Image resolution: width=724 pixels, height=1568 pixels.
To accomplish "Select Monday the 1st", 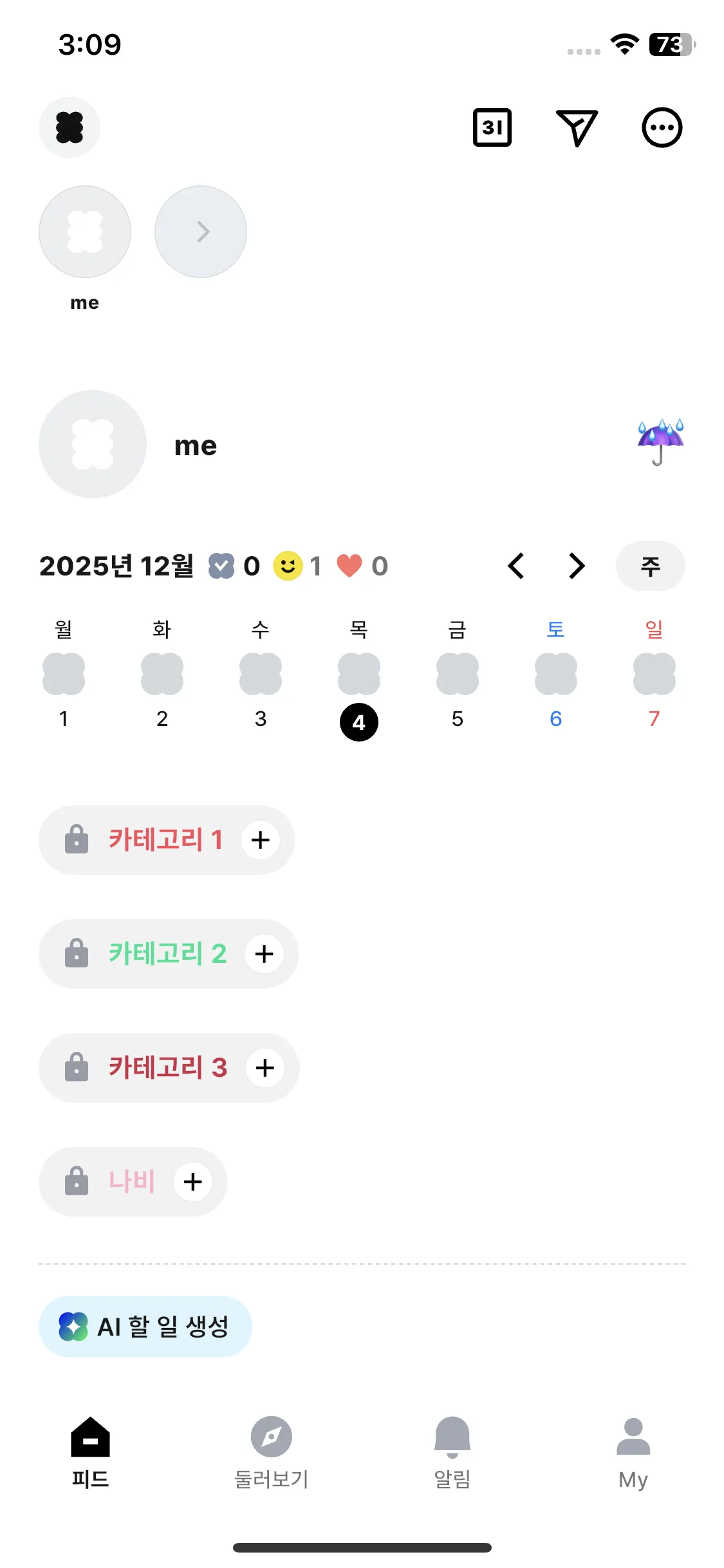I will [64, 689].
